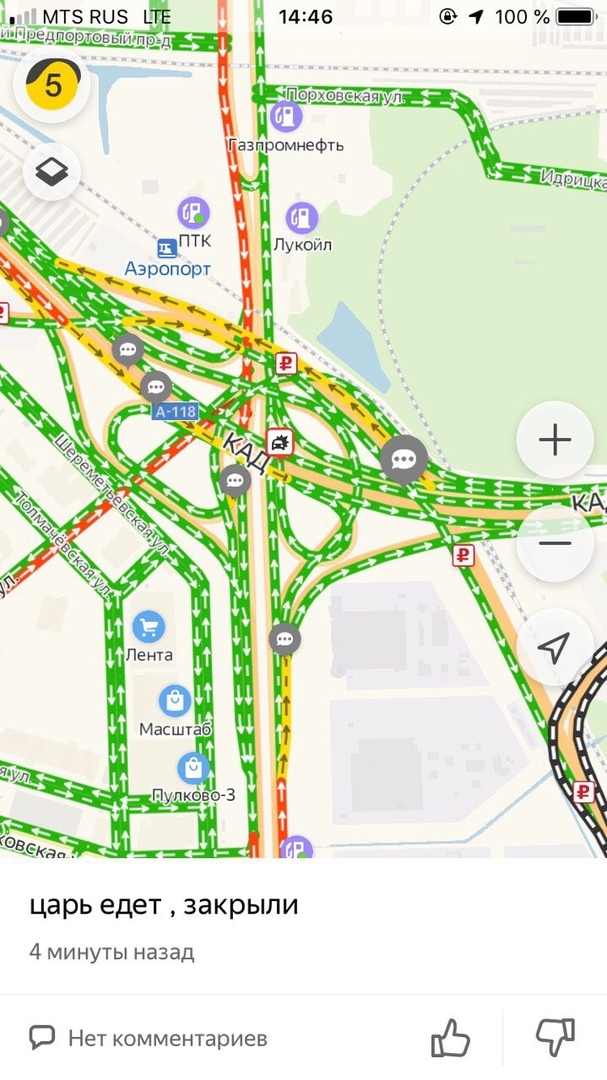
Task: Select the Лукойл gas station marker
Action: 300,217
